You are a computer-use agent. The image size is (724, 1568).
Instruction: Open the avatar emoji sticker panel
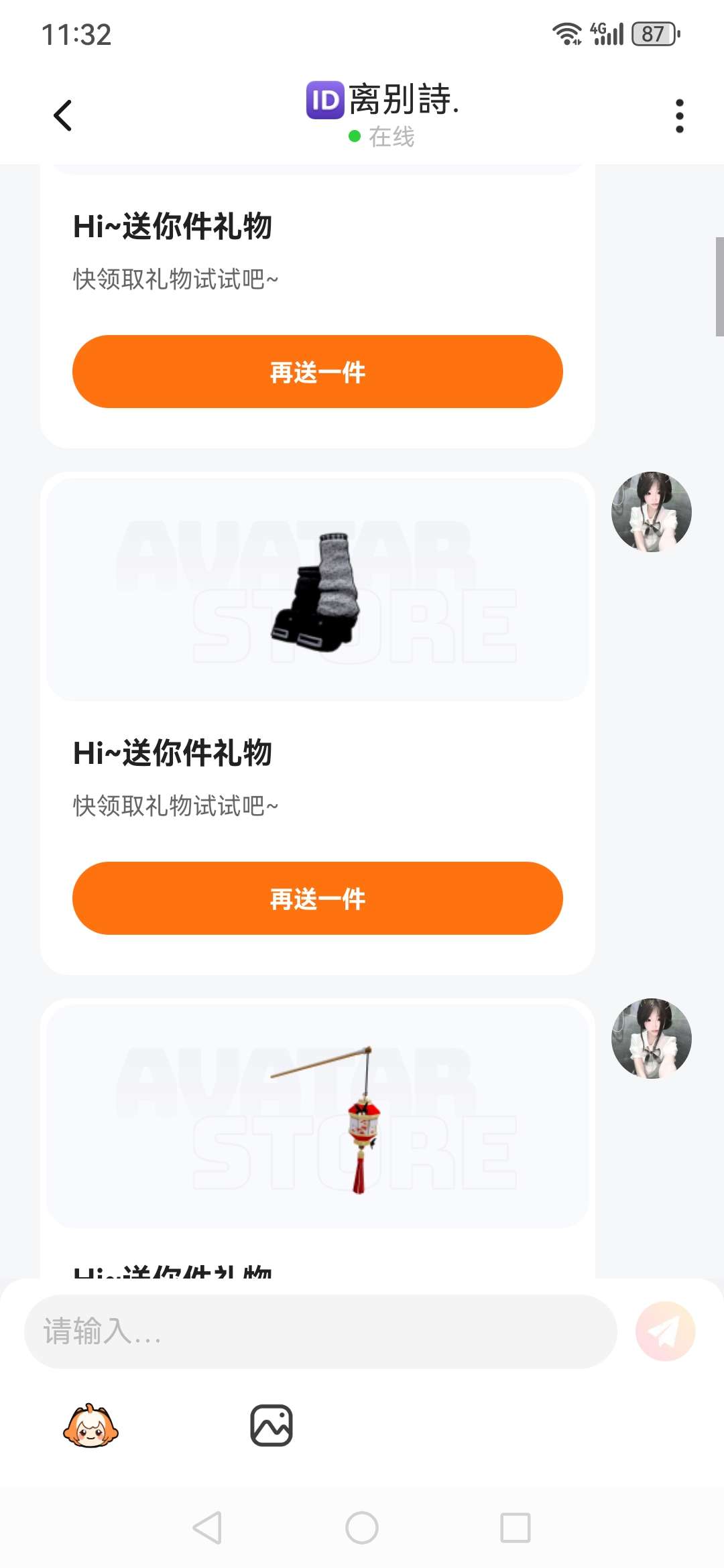click(90, 1426)
